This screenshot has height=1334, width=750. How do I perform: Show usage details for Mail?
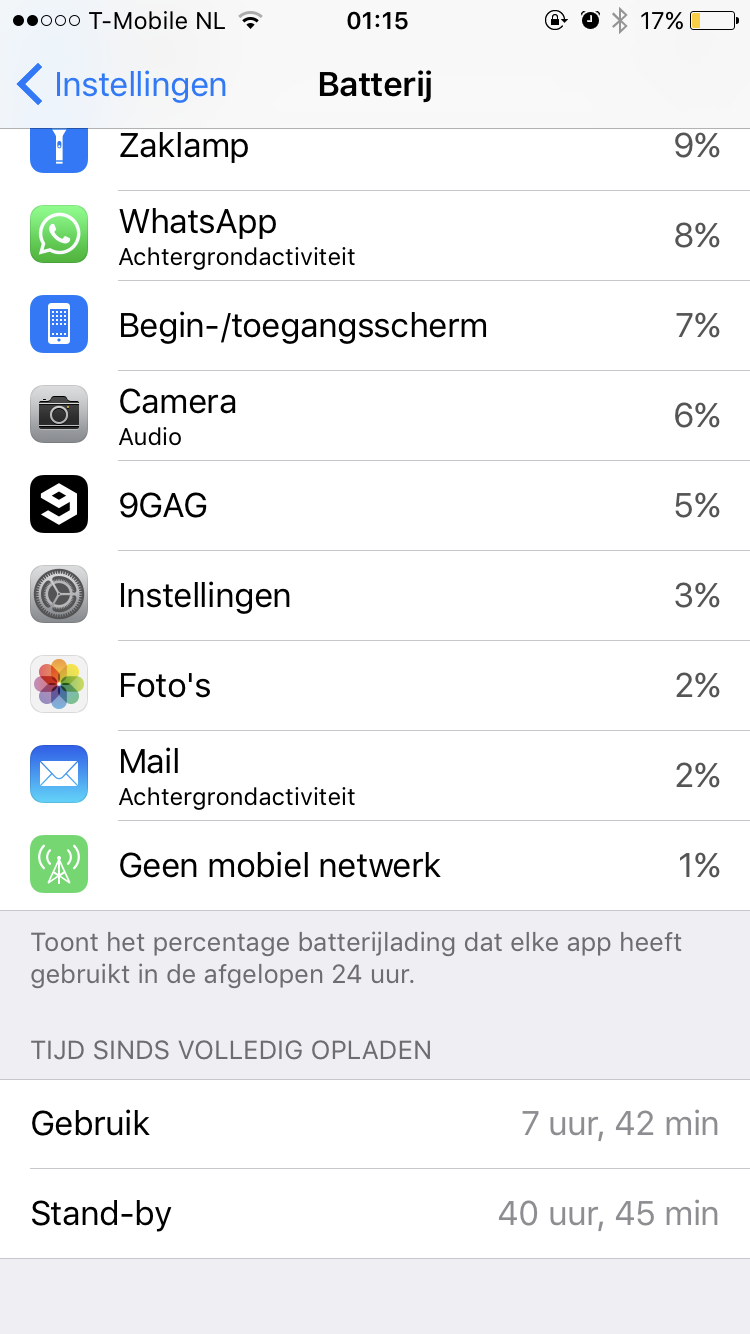pyautogui.click(x=375, y=776)
